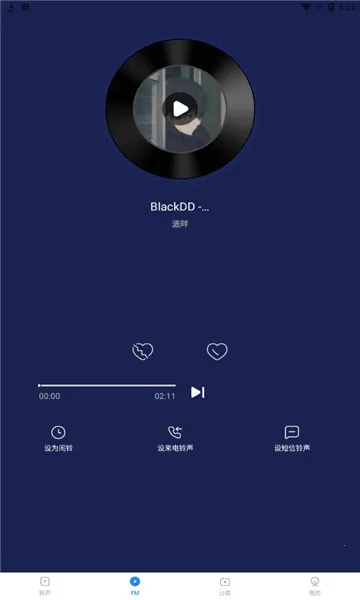The height and width of the screenshot is (600, 360).
Task: Favorite the song with heart icon
Action: [x=217, y=351]
